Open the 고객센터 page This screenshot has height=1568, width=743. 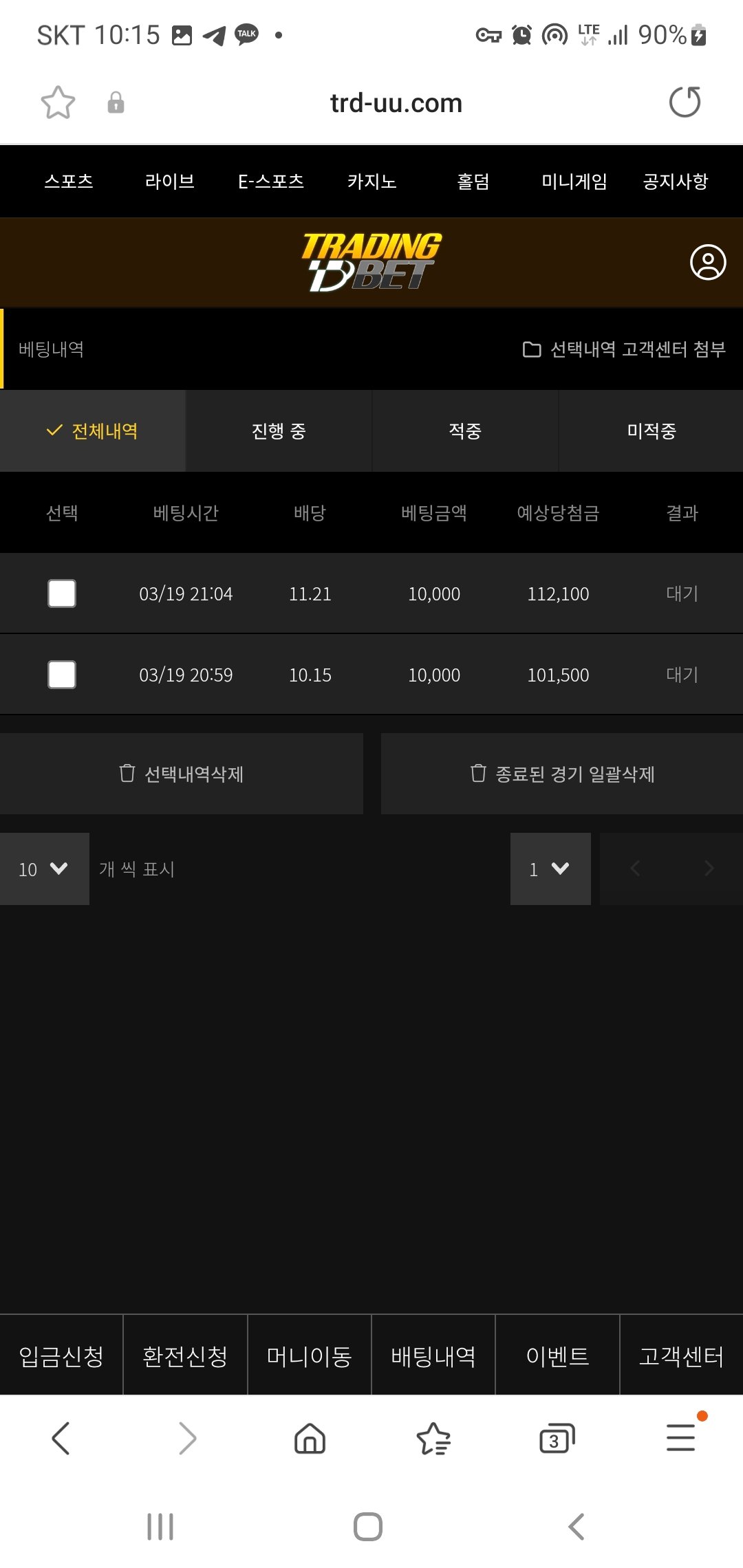pos(681,1356)
